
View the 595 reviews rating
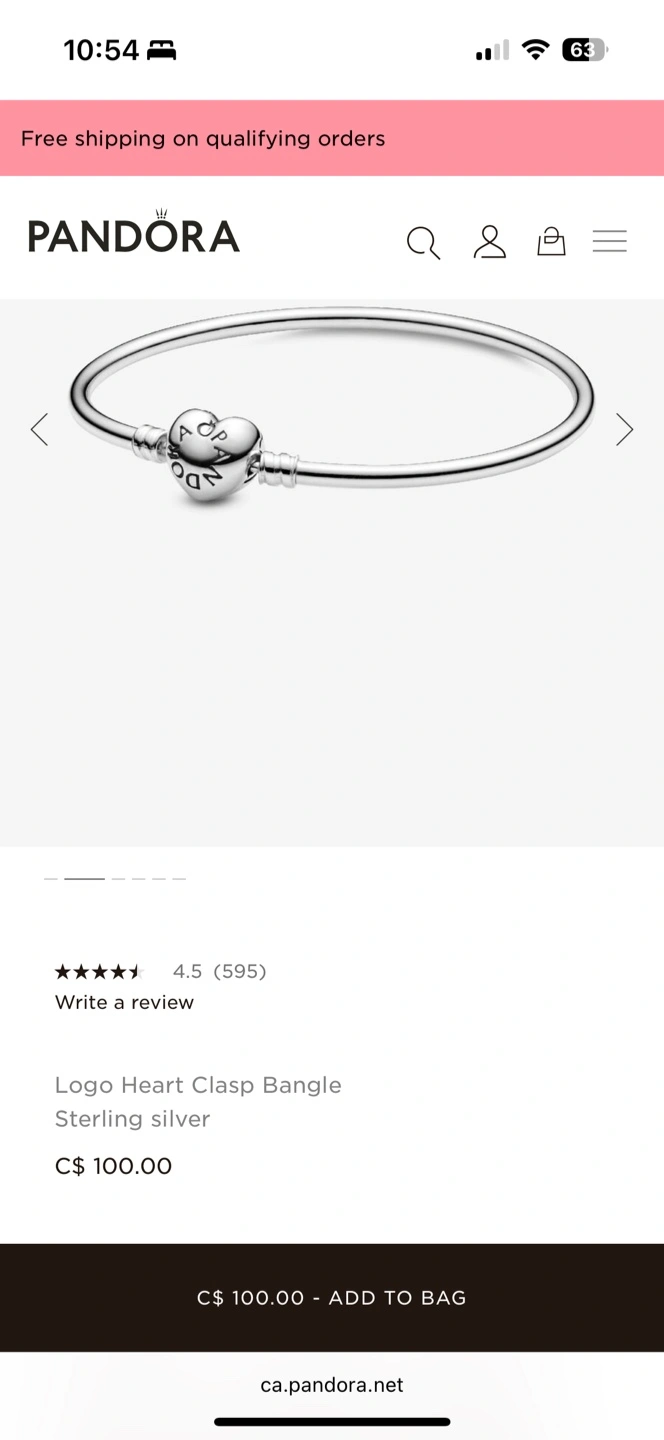click(x=160, y=971)
